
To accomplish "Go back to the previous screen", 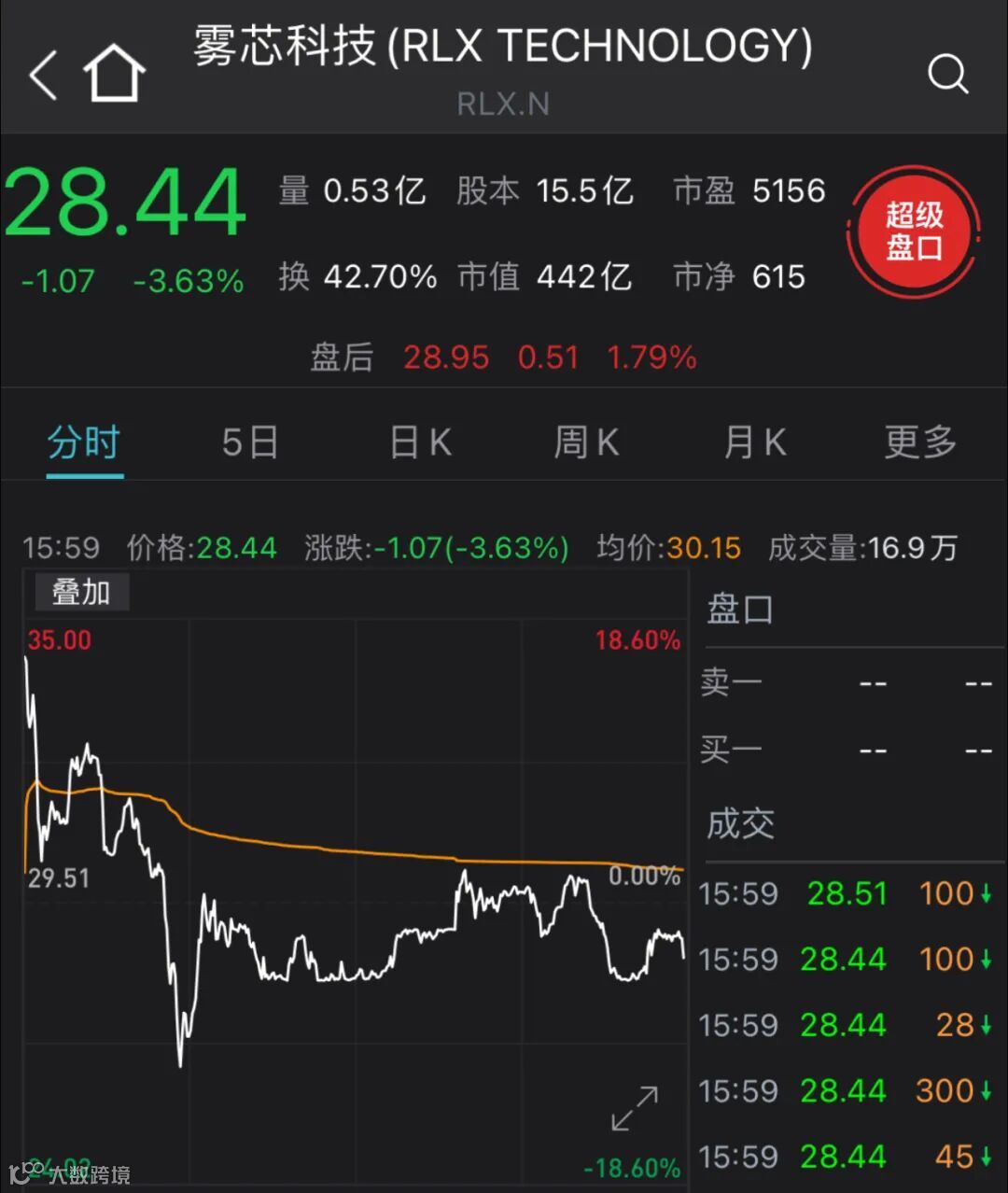I will 44,74.
